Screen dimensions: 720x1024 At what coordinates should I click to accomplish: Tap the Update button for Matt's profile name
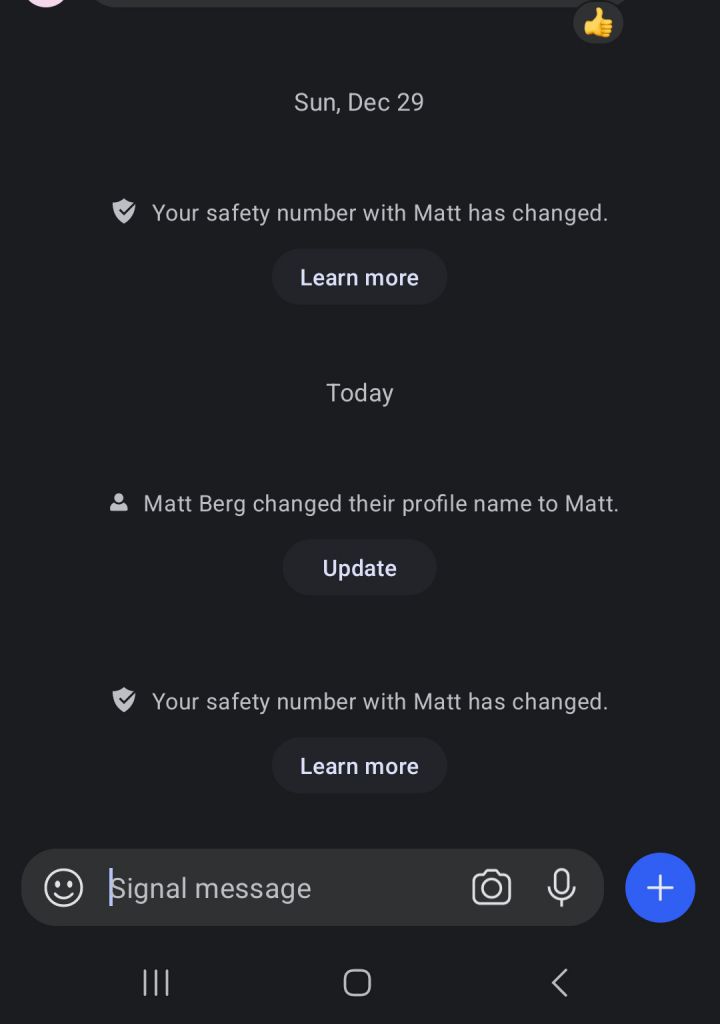point(359,568)
